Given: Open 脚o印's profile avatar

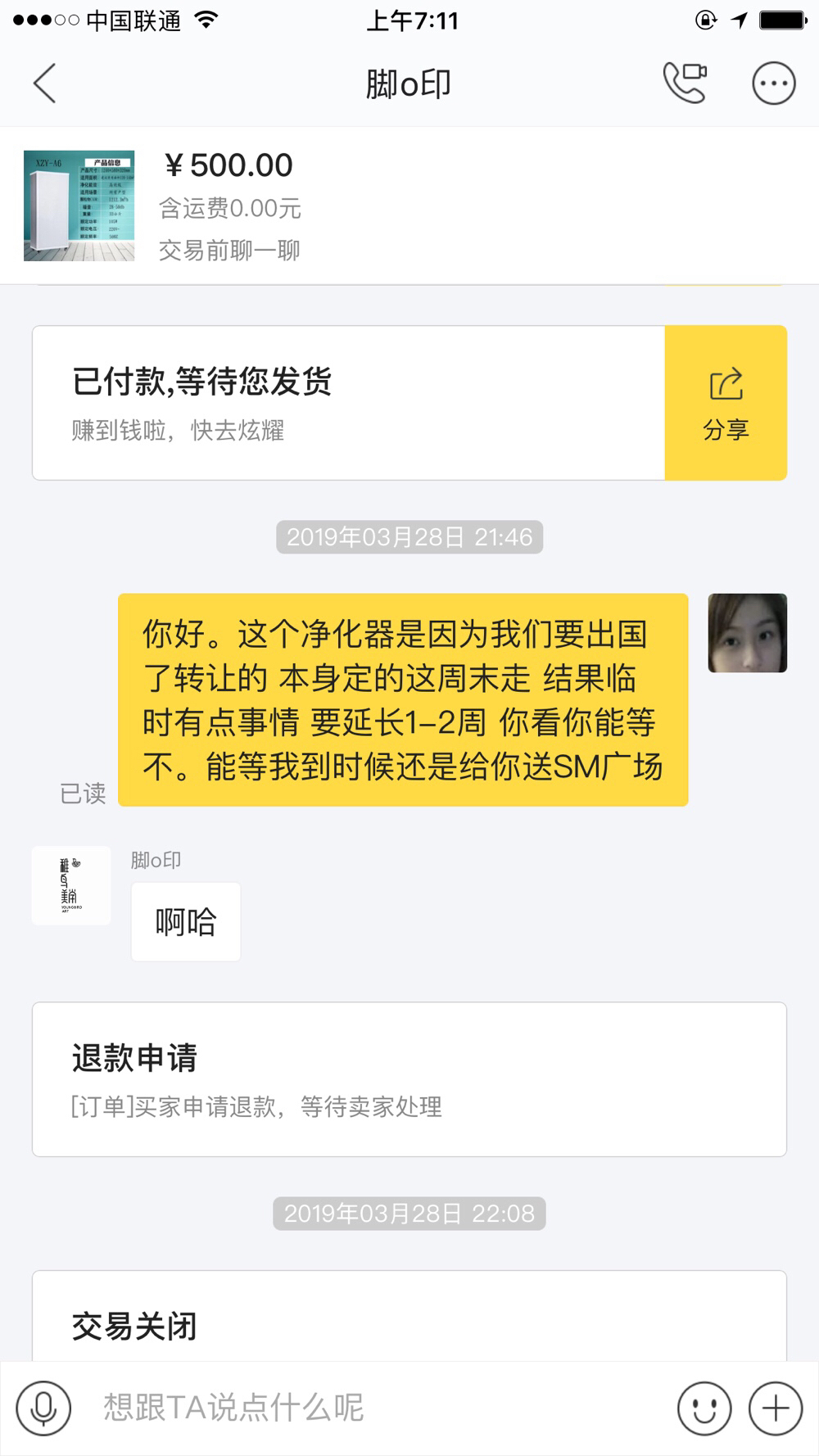Looking at the screenshot, I should pyautogui.click(x=71, y=886).
